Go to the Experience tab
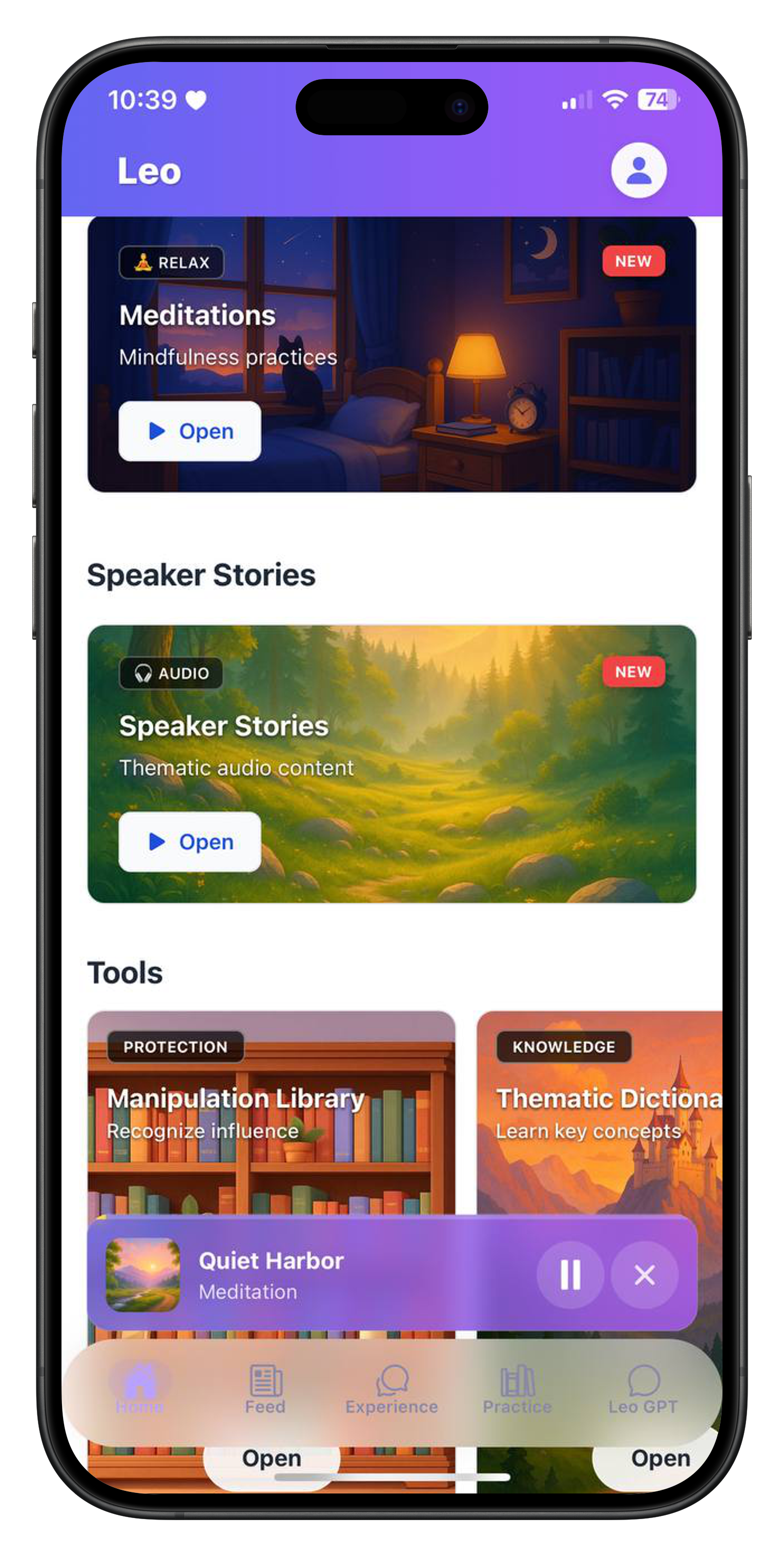Image resolution: width=784 pixels, height=1556 pixels. coord(391,1389)
